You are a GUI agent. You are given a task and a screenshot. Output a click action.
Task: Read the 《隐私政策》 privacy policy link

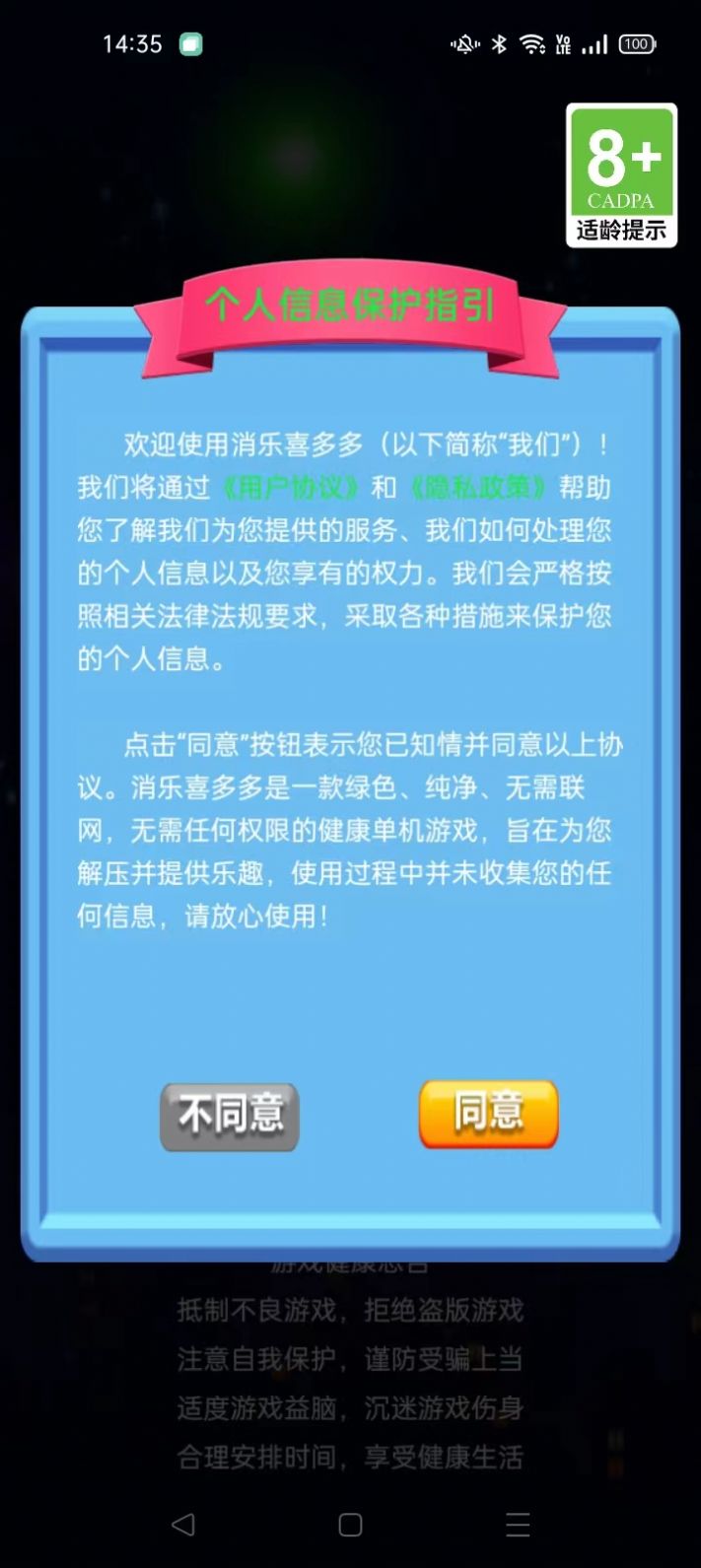pos(477,488)
